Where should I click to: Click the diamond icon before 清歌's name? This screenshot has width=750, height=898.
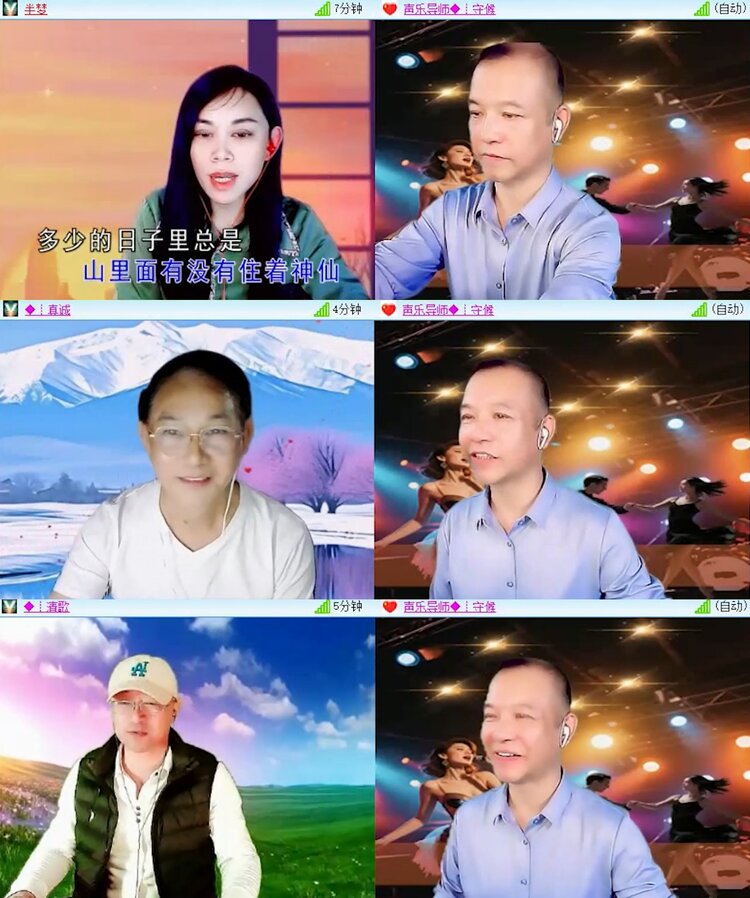(x=28, y=607)
